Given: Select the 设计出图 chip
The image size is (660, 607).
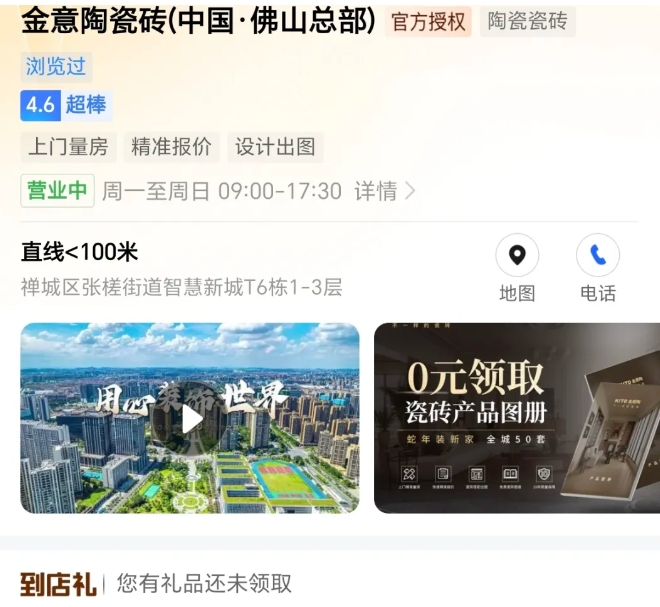Looking at the screenshot, I should tap(275, 147).
